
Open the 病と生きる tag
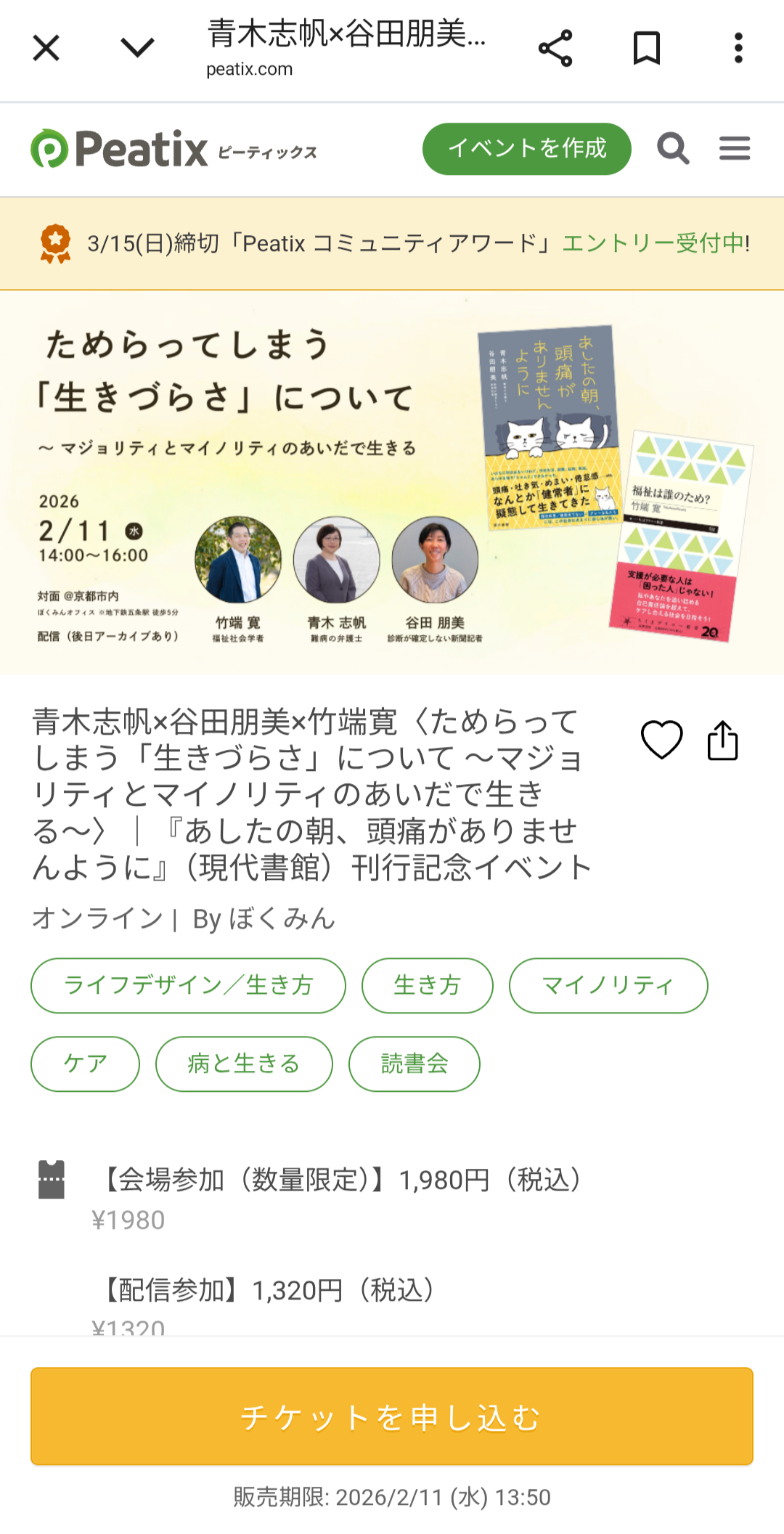[244, 1064]
